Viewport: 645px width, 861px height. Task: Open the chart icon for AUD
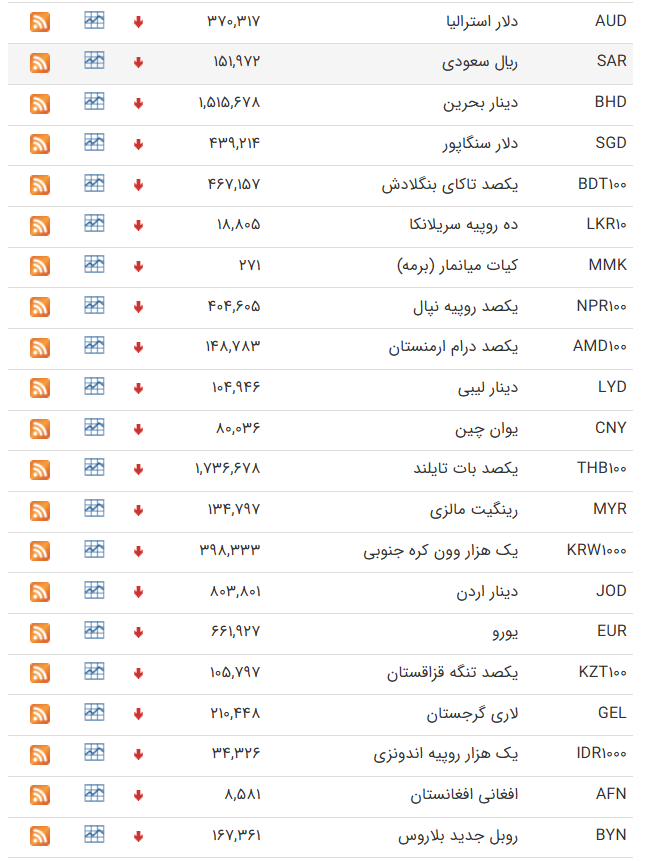click(x=95, y=20)
